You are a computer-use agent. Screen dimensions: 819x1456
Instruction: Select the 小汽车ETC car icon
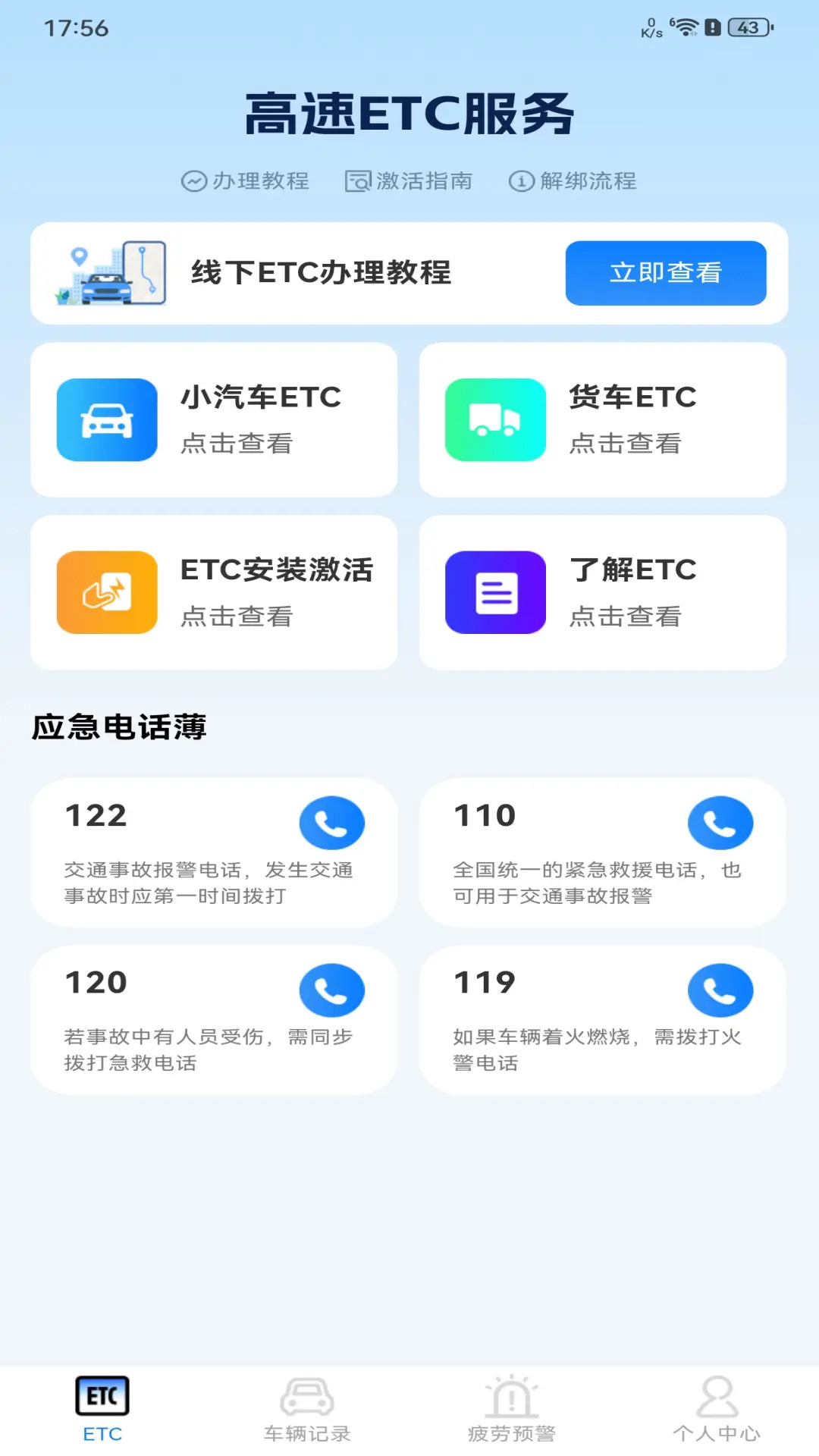click(x=106, y=420)
